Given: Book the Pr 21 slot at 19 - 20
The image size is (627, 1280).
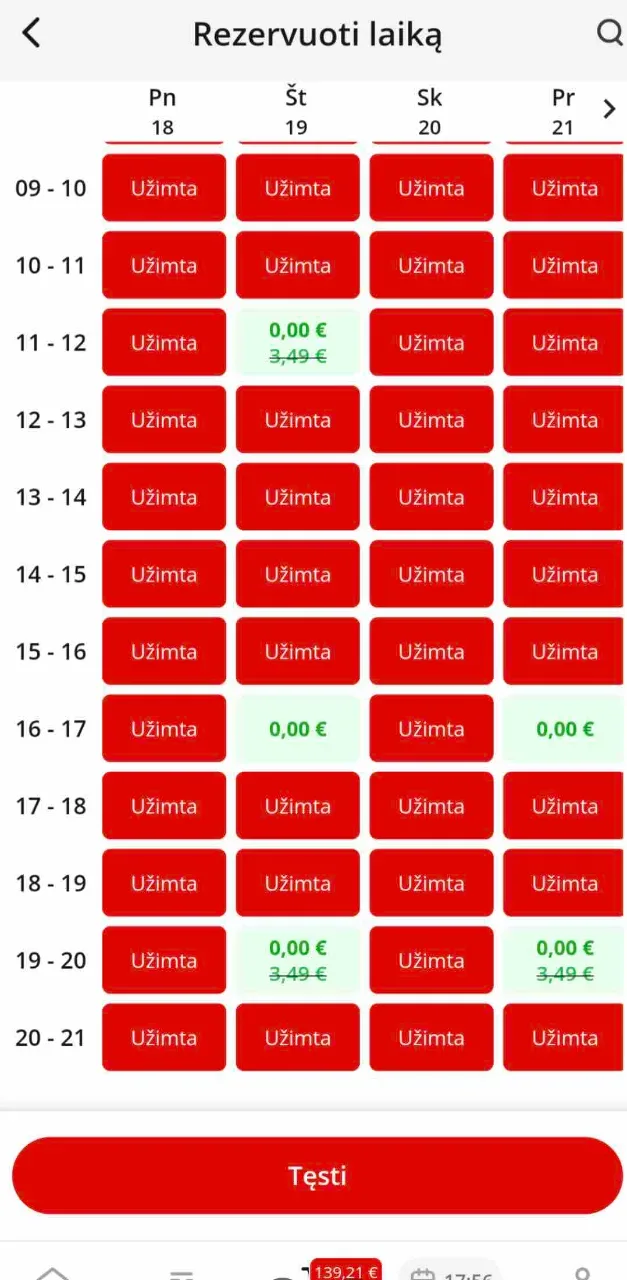Looking at the screenshot, I should (564, 960).
